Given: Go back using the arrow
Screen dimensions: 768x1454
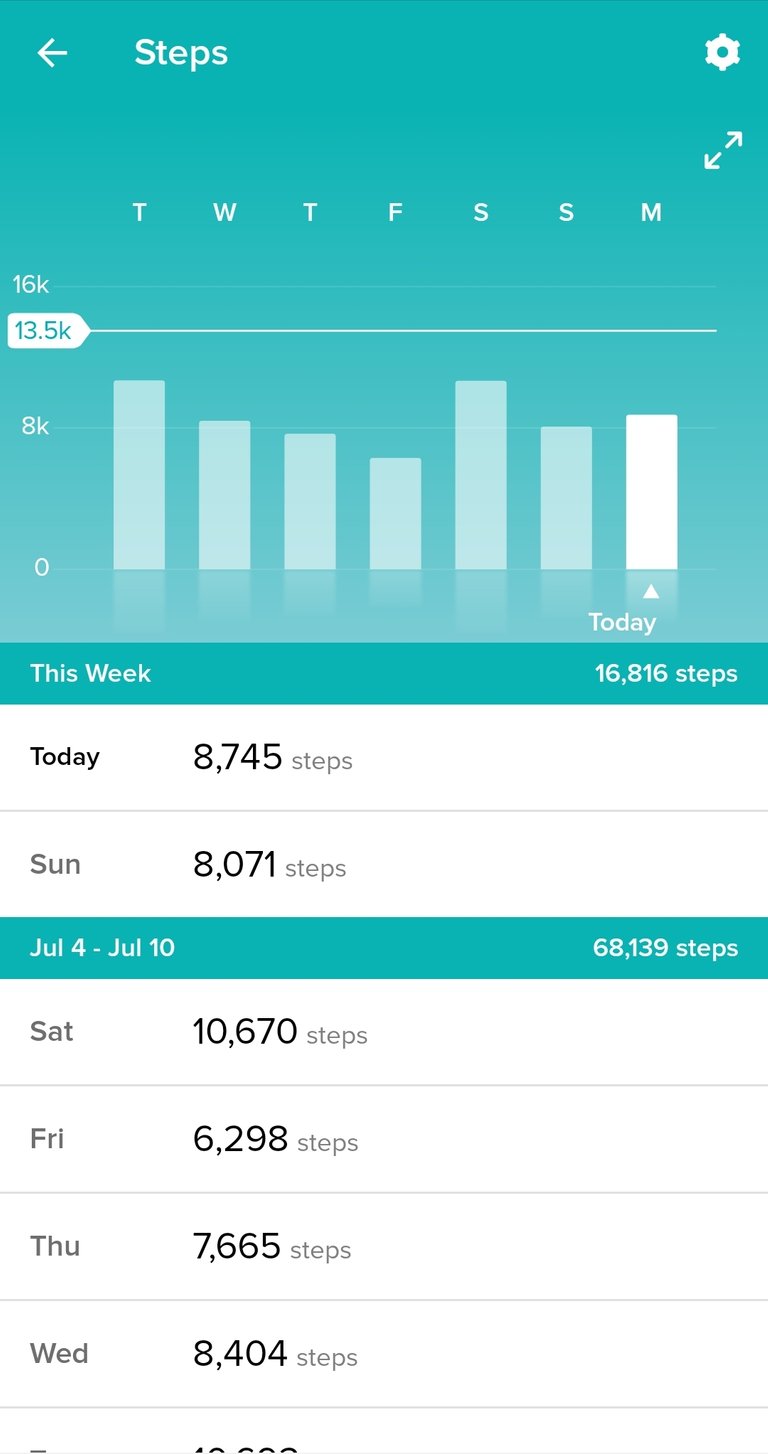Looking at the screenshot, I should tap(52, 53).
